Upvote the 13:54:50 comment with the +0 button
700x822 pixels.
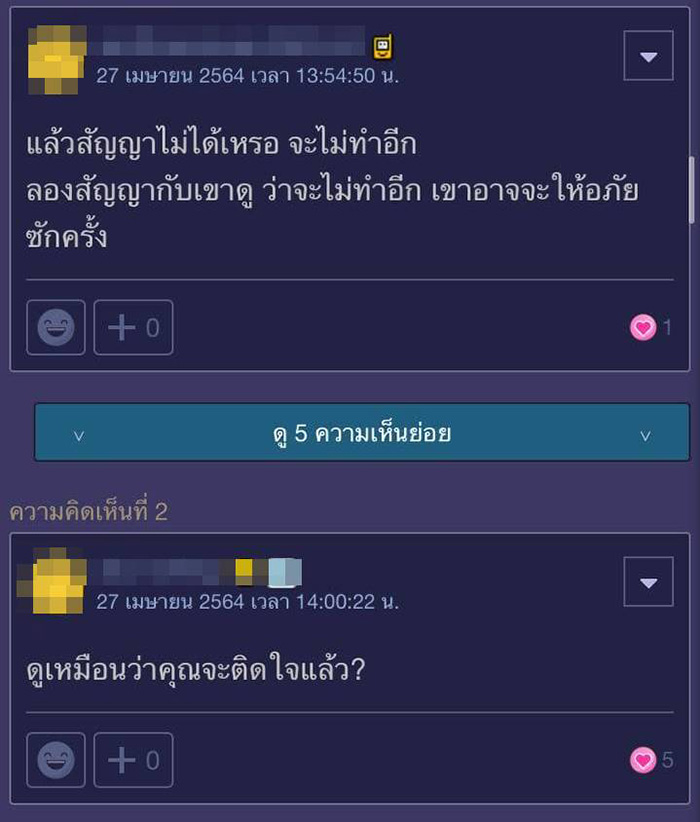point(133,327)
